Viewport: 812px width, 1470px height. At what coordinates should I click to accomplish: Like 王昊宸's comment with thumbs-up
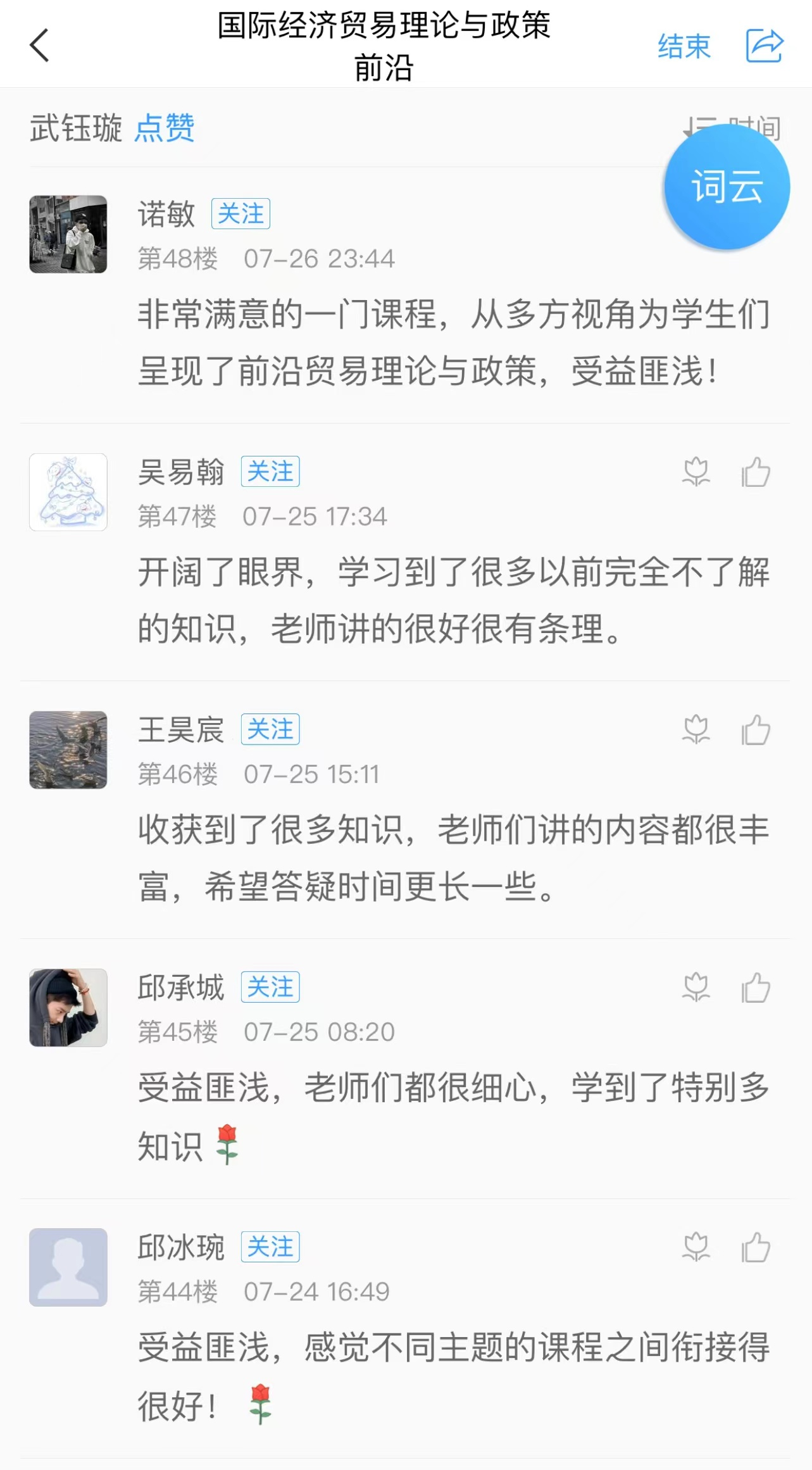(x=756, y=730)
